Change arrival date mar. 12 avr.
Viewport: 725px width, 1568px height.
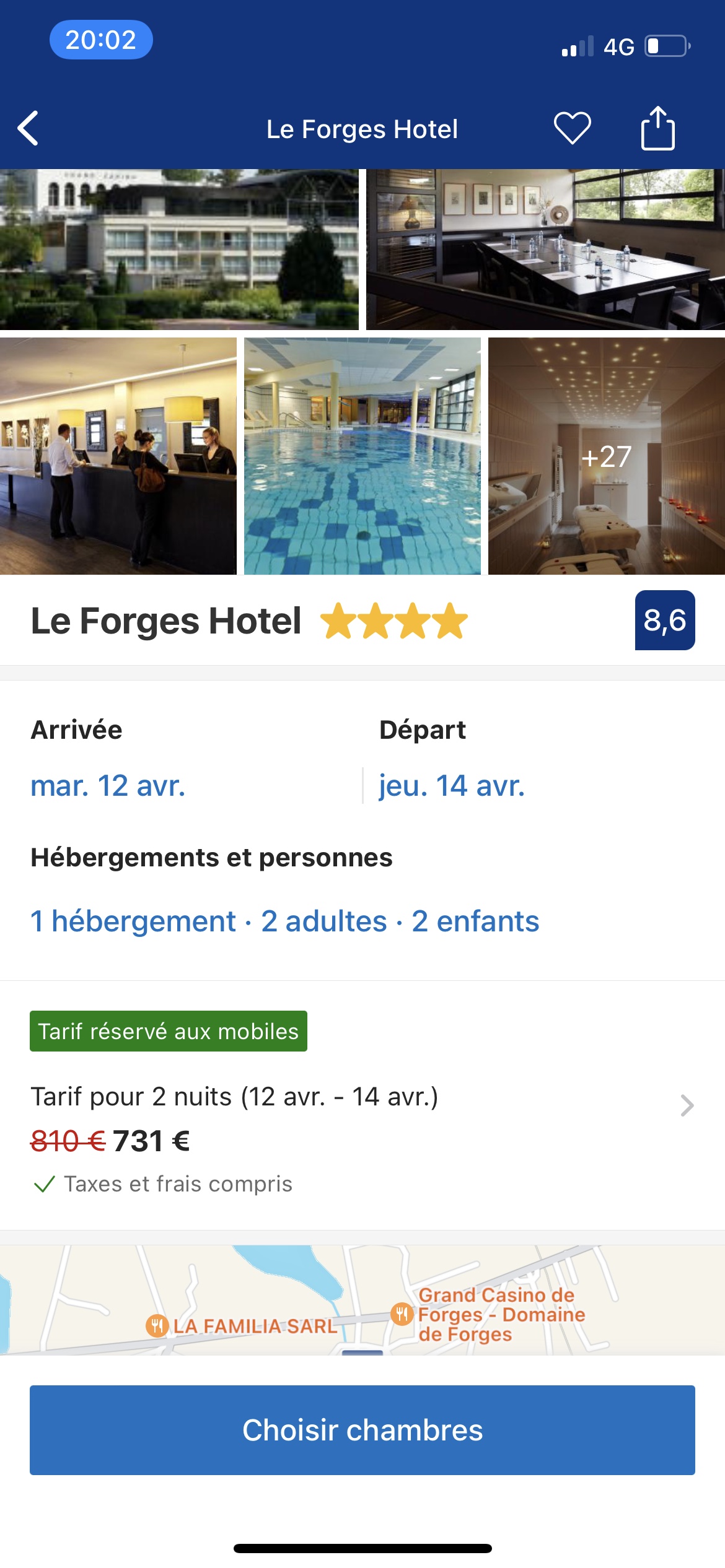click(x=108, y=785)
